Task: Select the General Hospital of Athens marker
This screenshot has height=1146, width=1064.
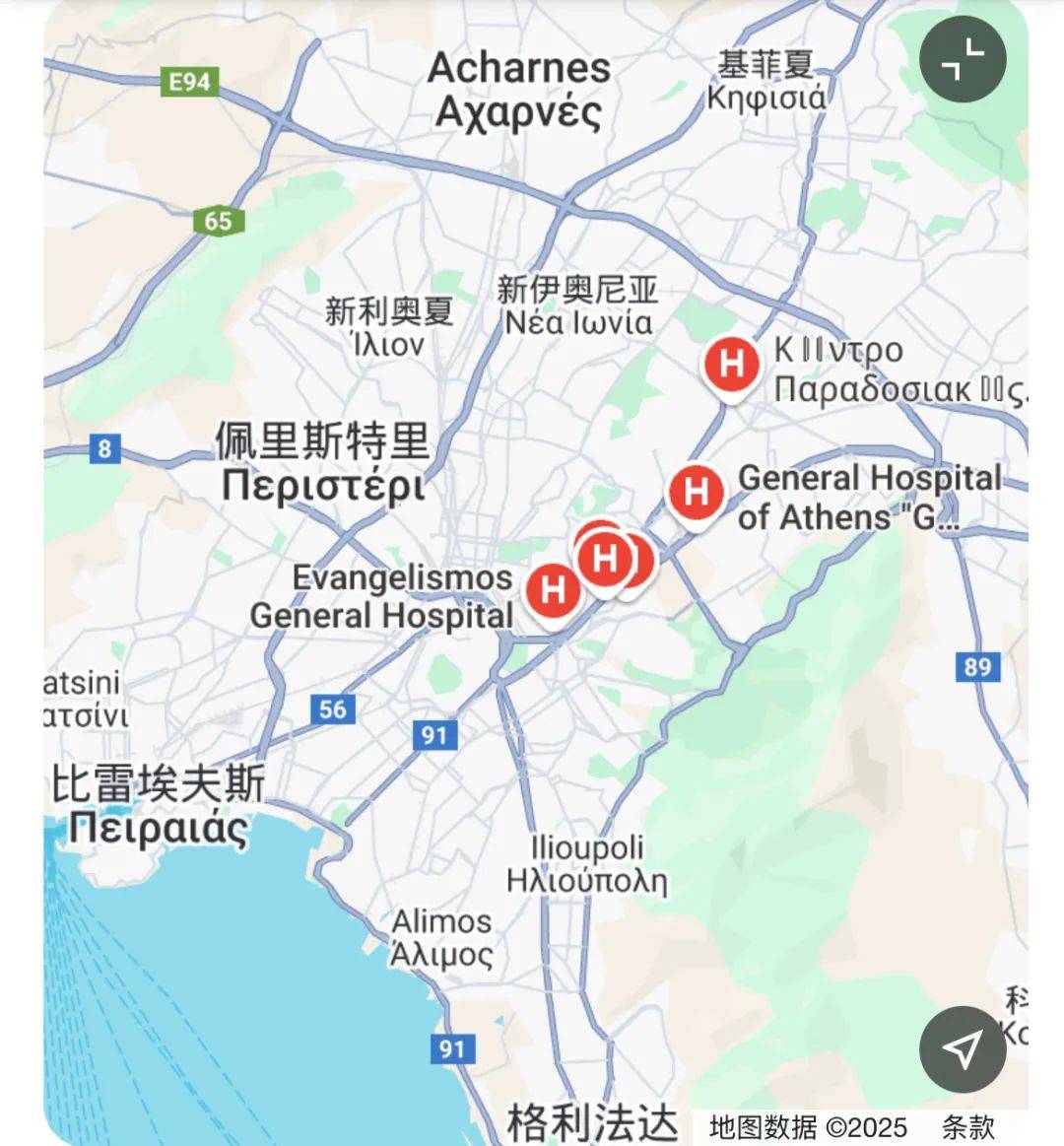Action: 696,491
